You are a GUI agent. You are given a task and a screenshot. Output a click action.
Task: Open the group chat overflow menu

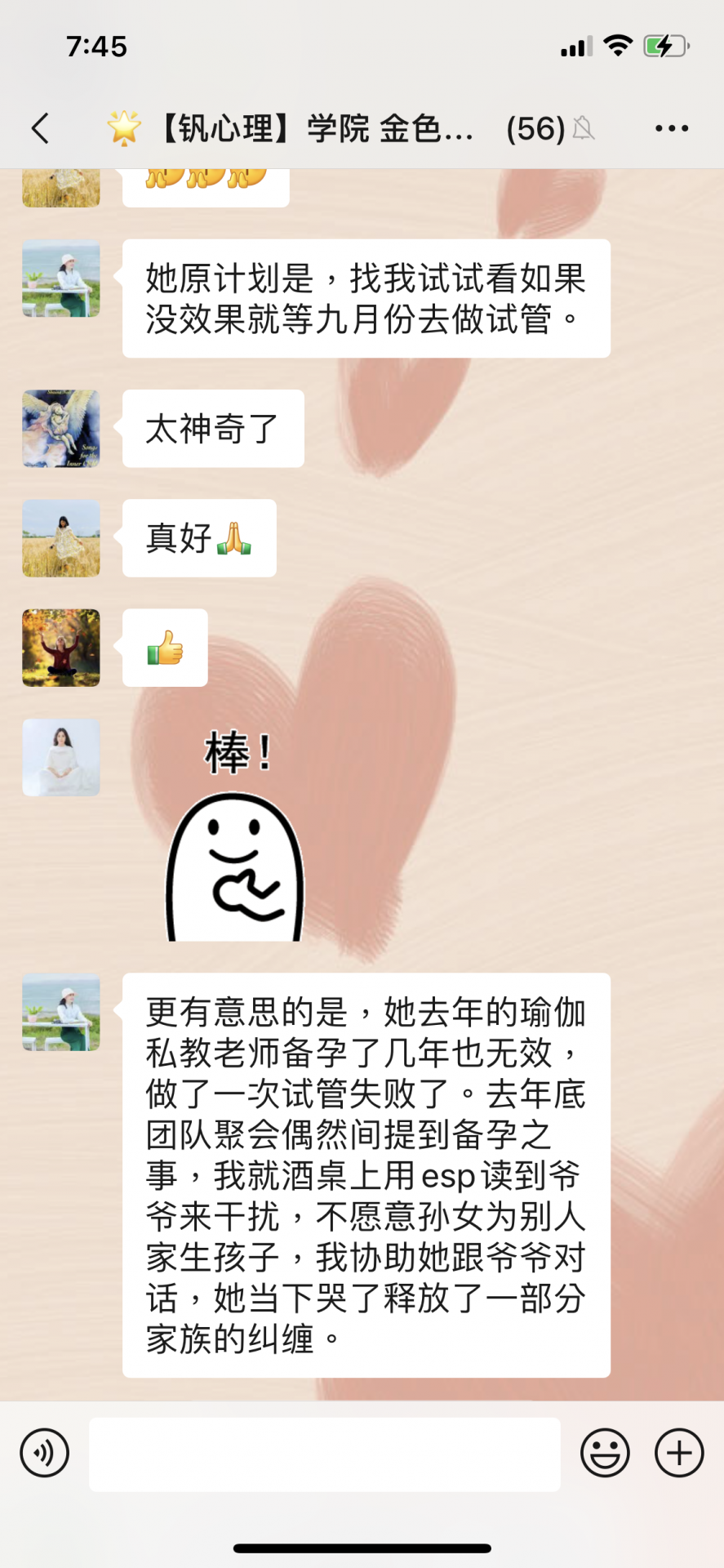pos(671,128)
